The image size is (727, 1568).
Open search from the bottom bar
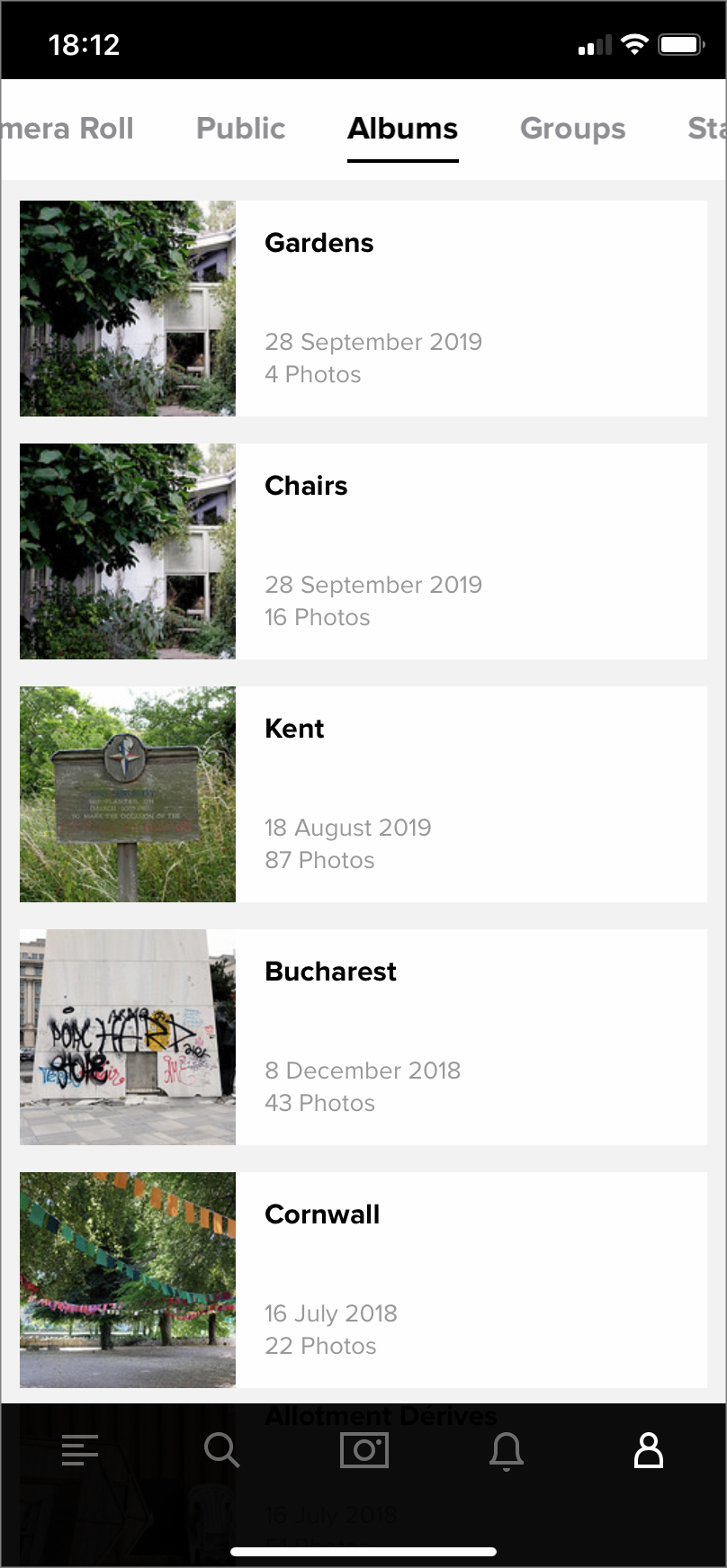(221, 1450)
